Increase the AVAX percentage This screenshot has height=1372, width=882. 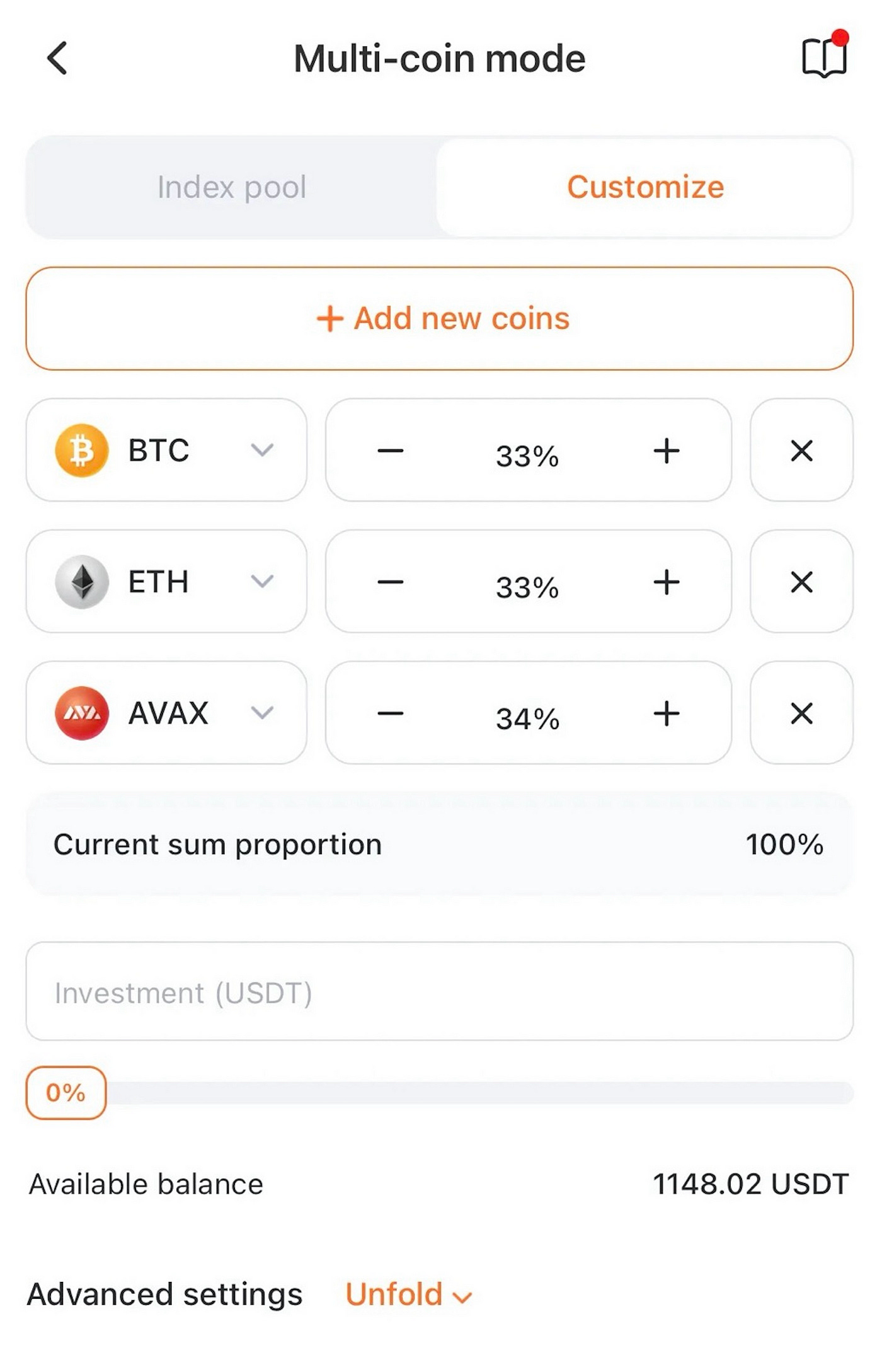point(666,713)
